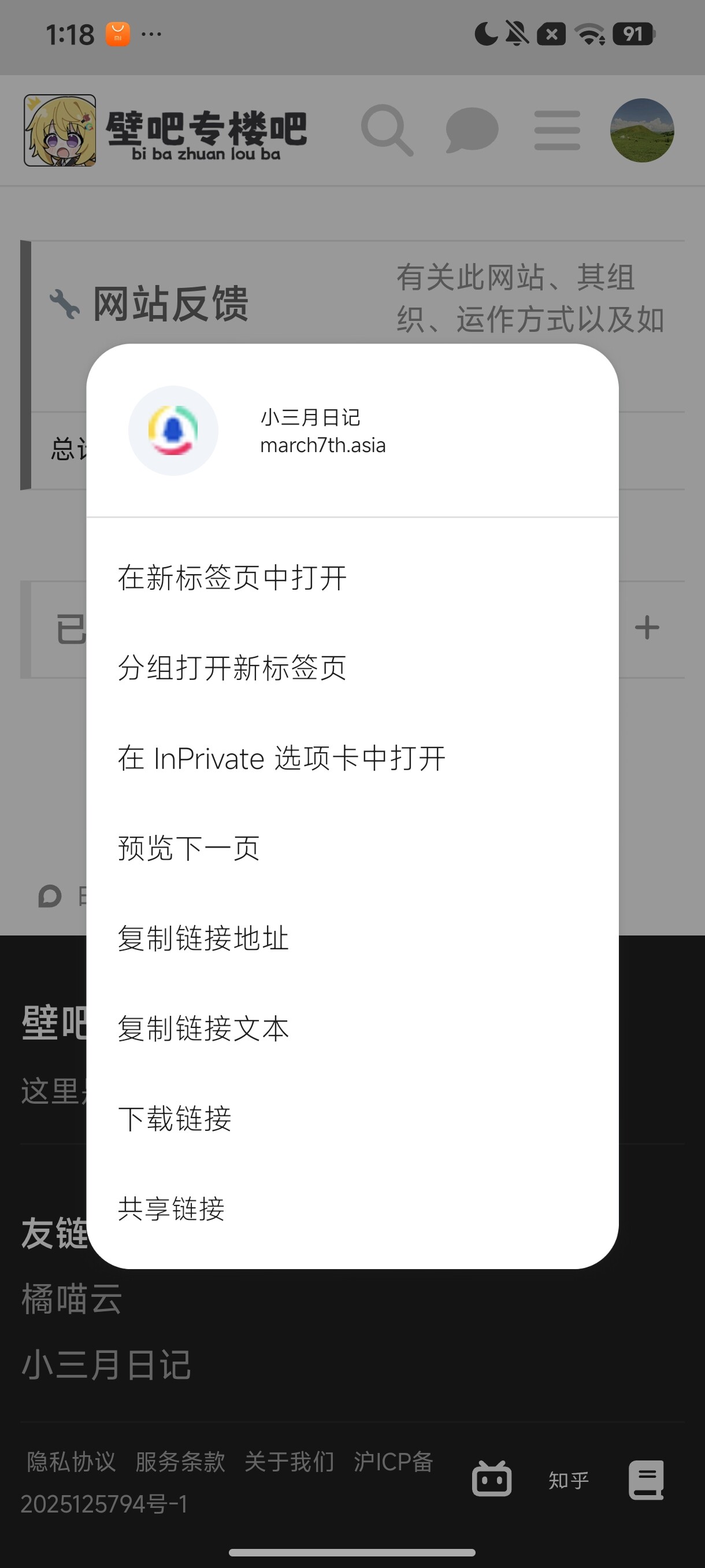The width and height of the screenshot is (705, 1568).
Task: Tap 下载链接 to download the link
Action: click(352, 1118)
